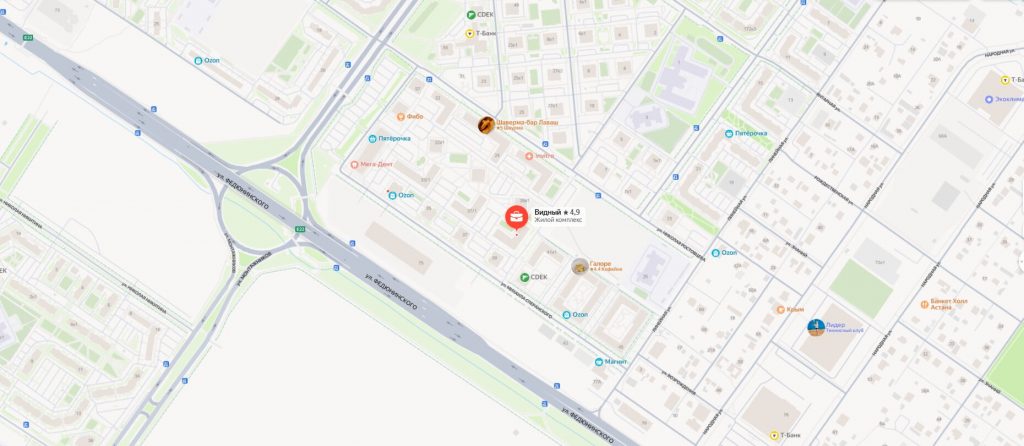
Task: Select the Шаверма-бар Лаваш marker
Action: pos(485,124)
